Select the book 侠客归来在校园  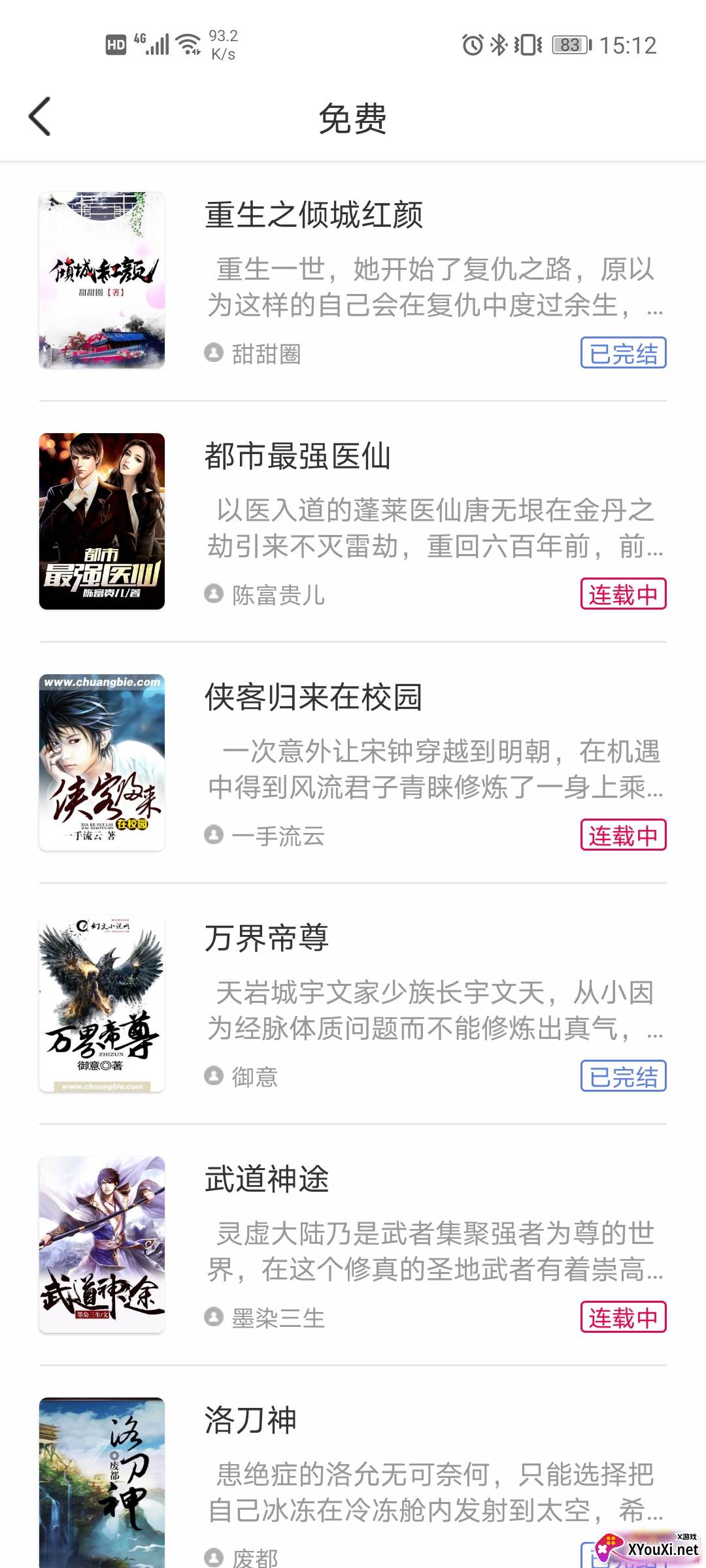pyautogui.click(x=313, y=698)
